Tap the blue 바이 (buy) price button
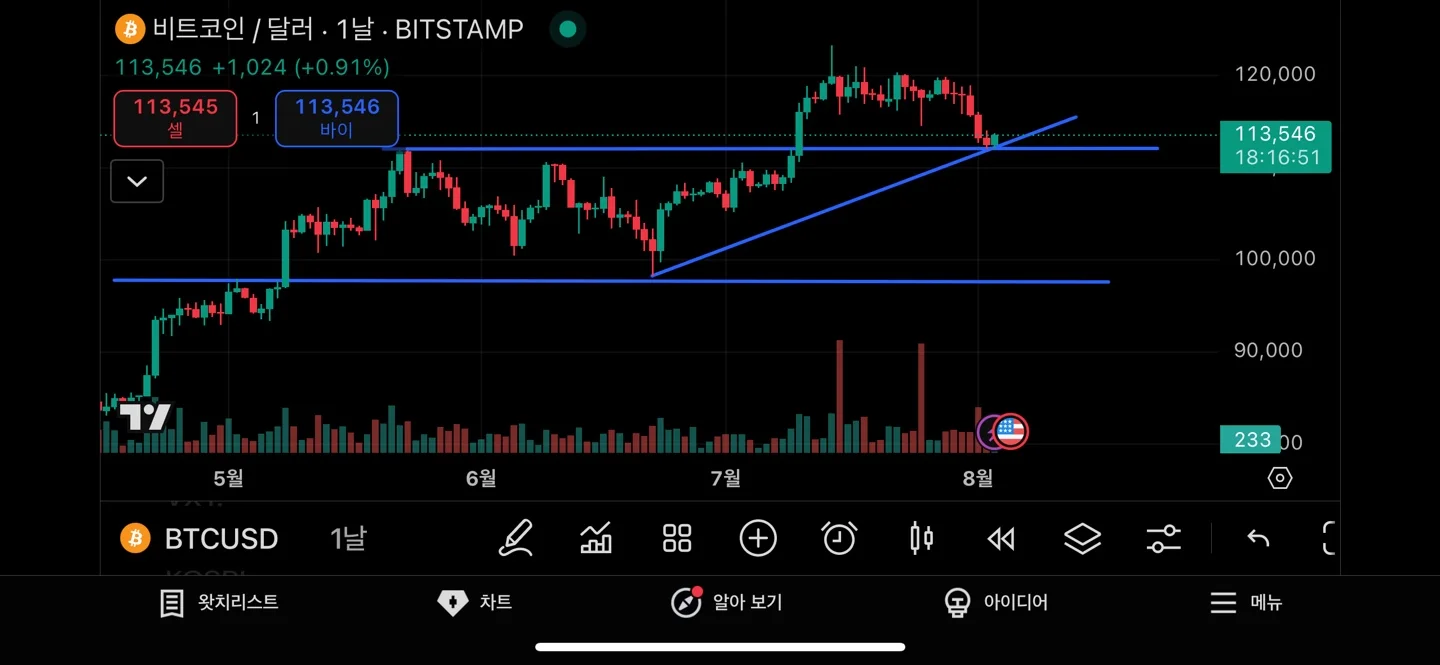The width and height of the screenshot is (1440, 665). 337,118
